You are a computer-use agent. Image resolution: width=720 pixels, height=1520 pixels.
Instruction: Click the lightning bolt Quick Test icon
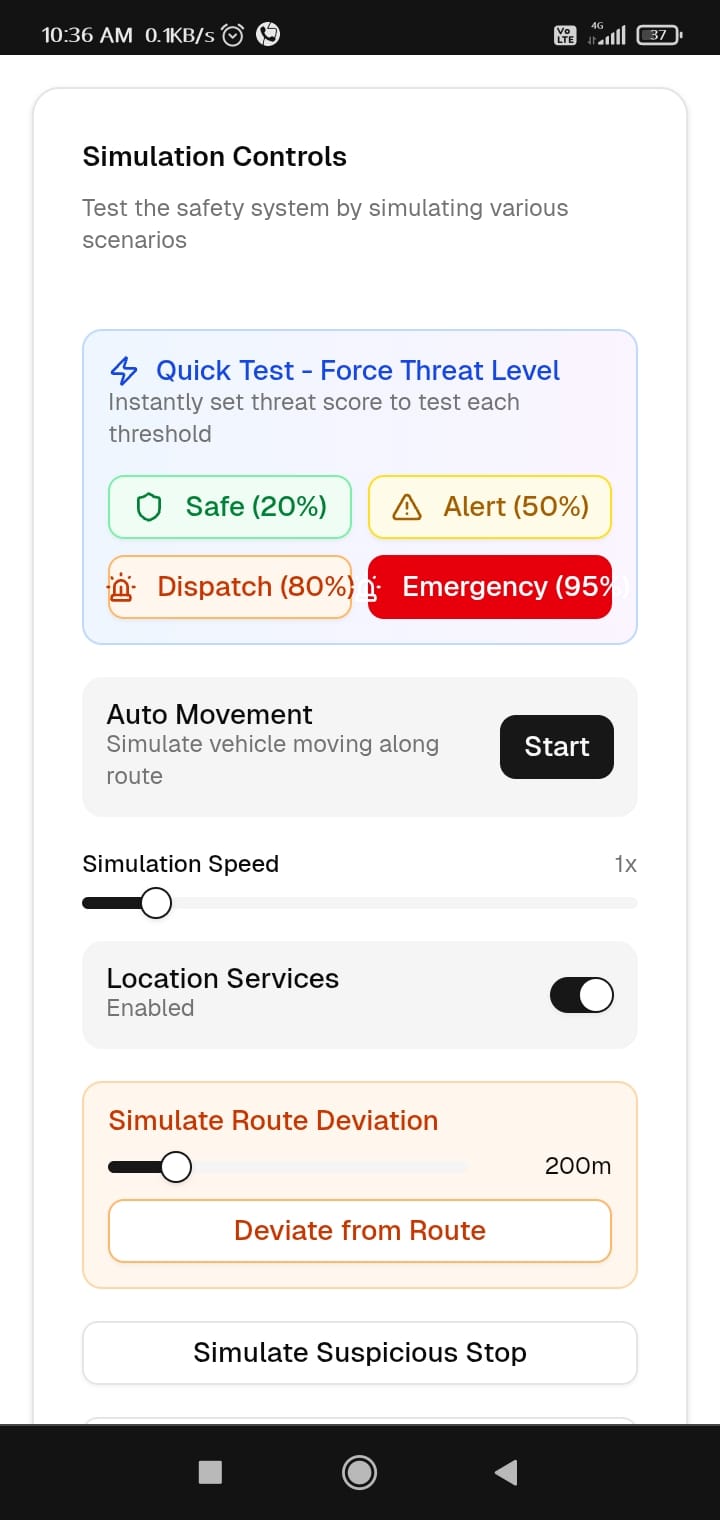(x=123, y=370)
